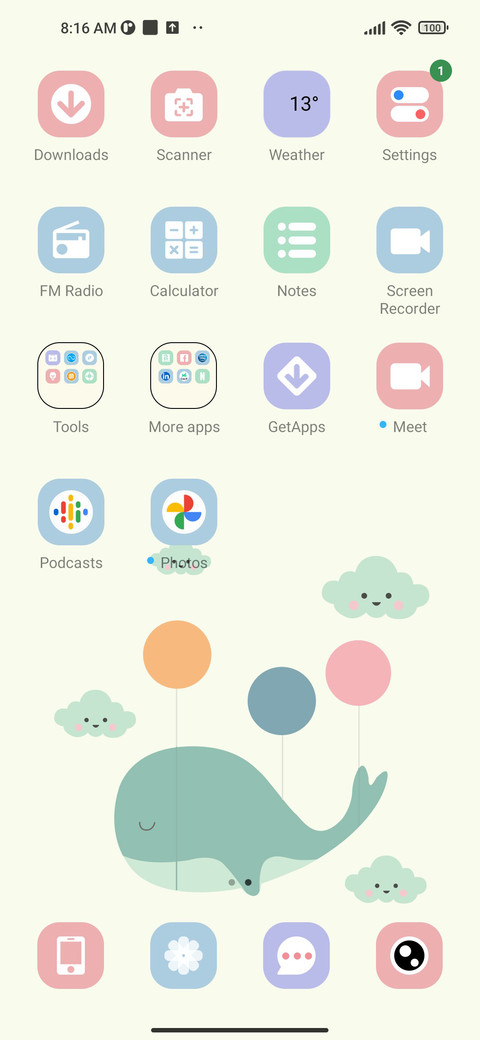
Task: Open Google Photos
Action: [x=184, y=512]
